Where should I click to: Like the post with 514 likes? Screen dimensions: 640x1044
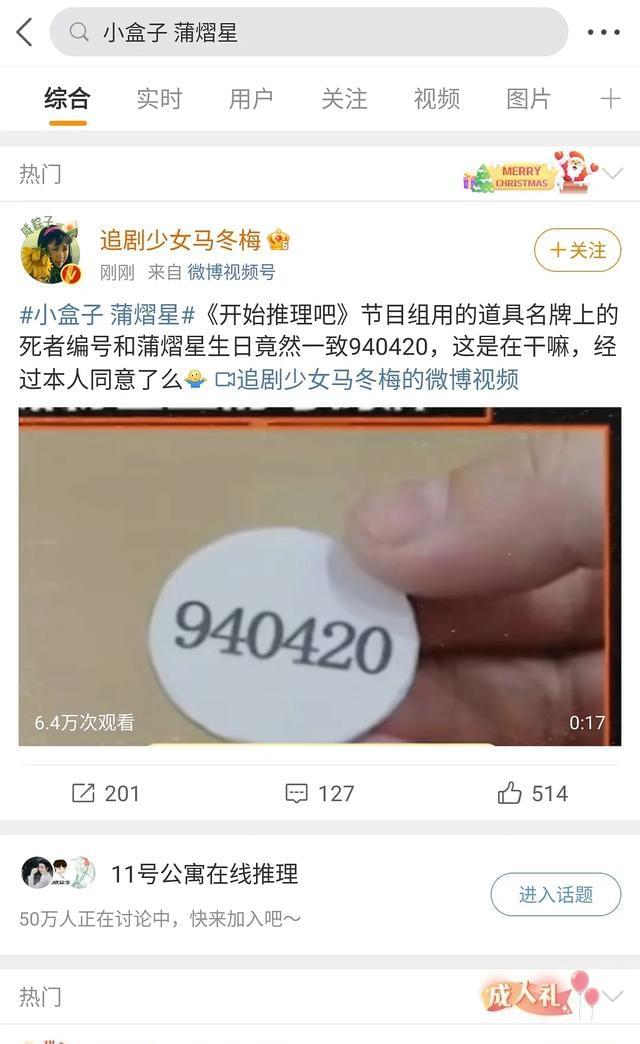[x=532, y=793]
